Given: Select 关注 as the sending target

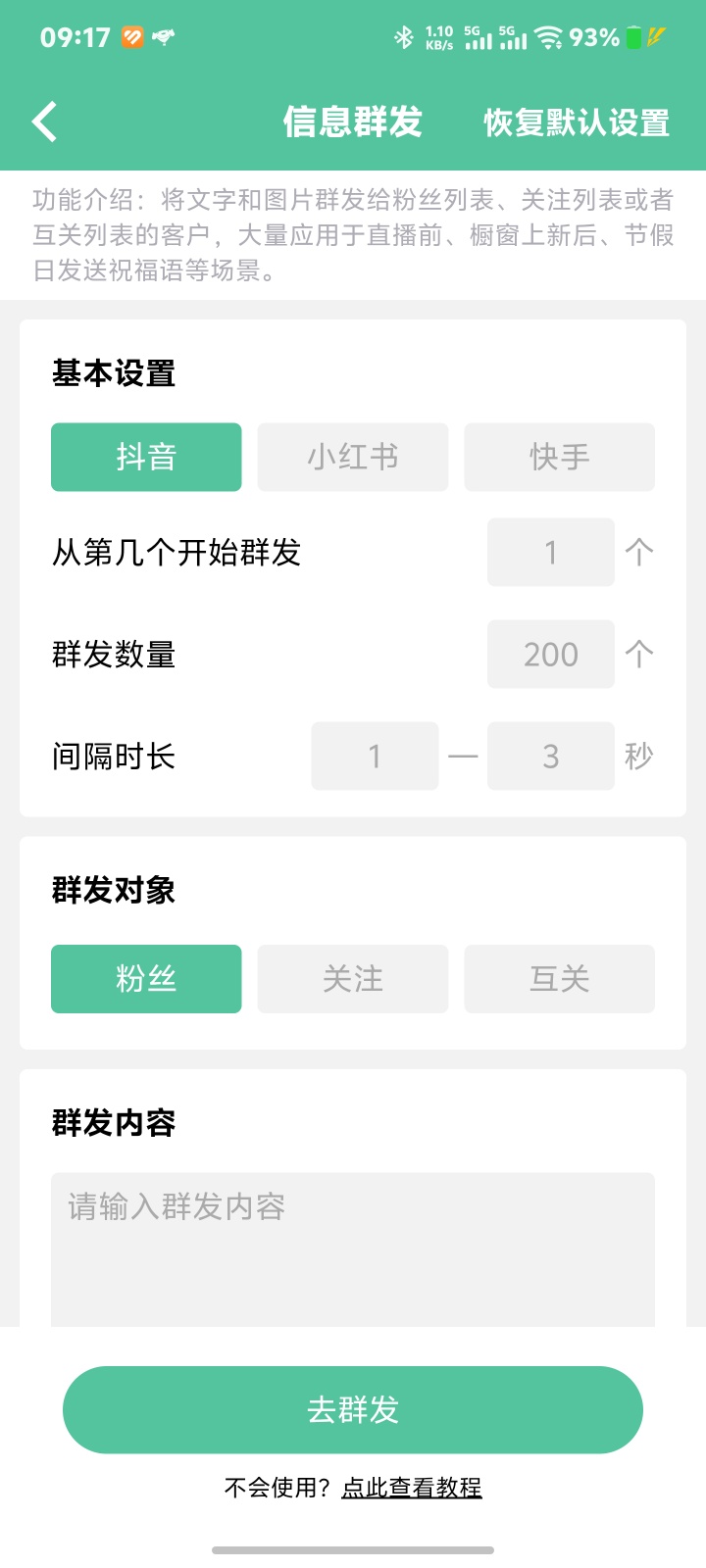Looking at the screenshot, I should tap(352, 978).
